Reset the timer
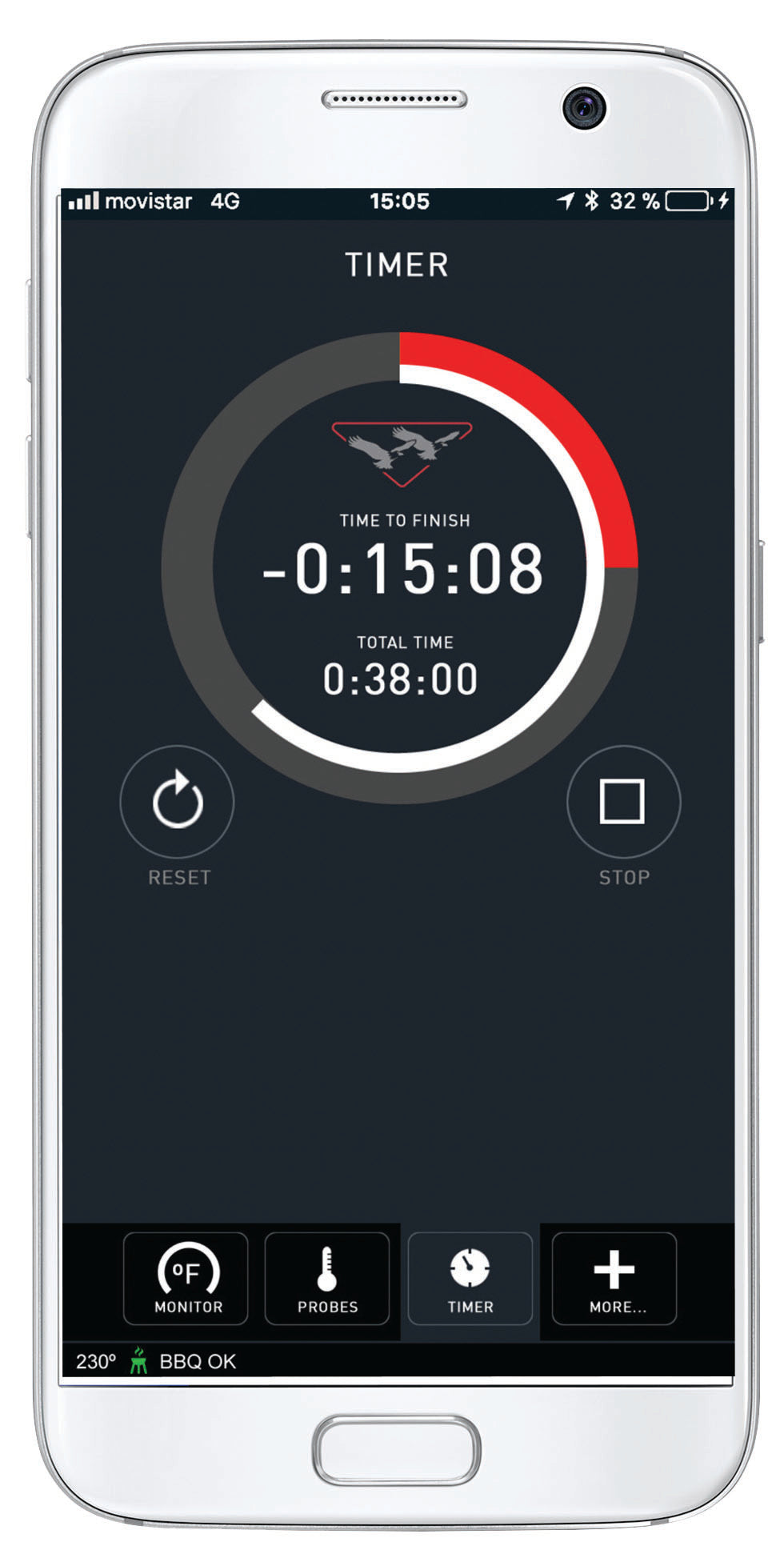The height and width of the screenshot is (1558, 784). coord(177,801)
